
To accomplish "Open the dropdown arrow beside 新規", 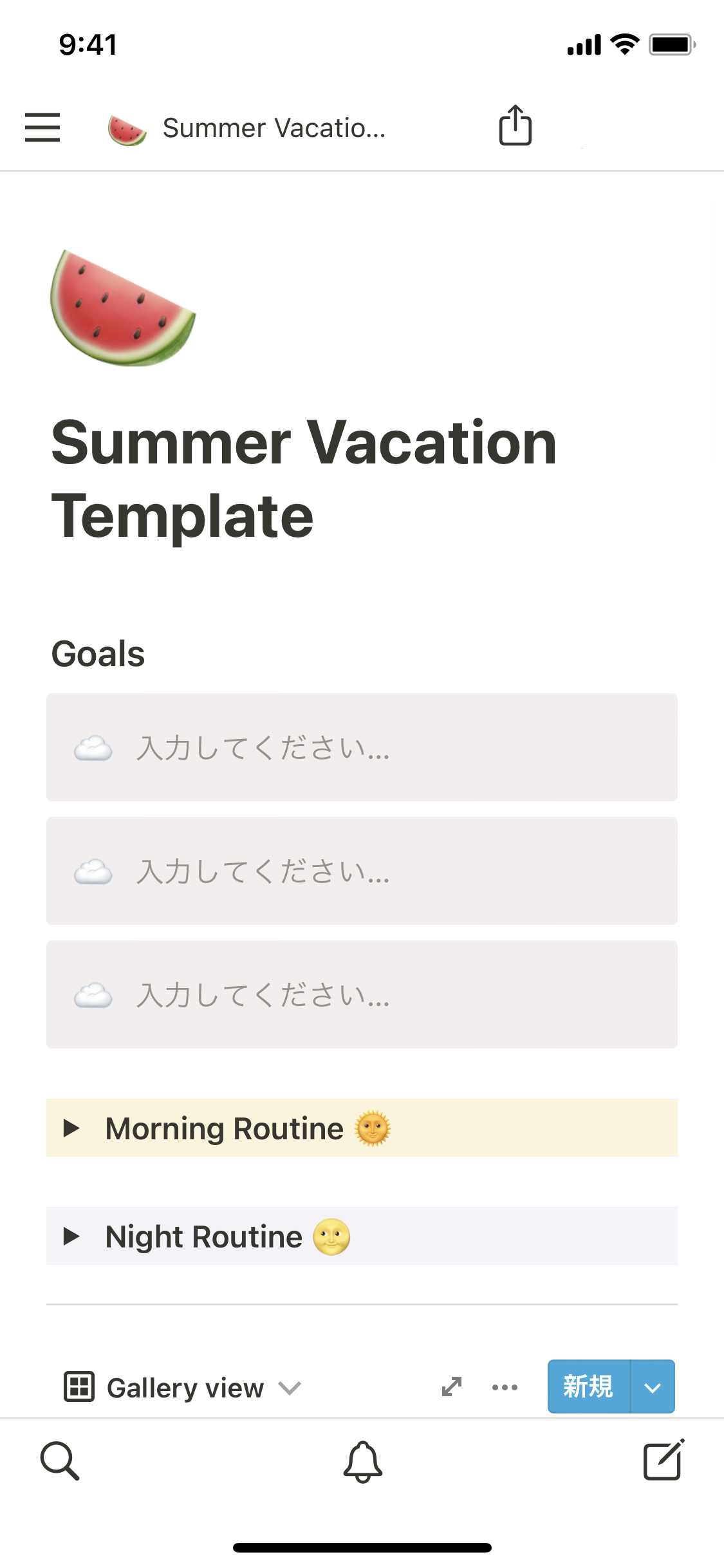I will 653,1387.
